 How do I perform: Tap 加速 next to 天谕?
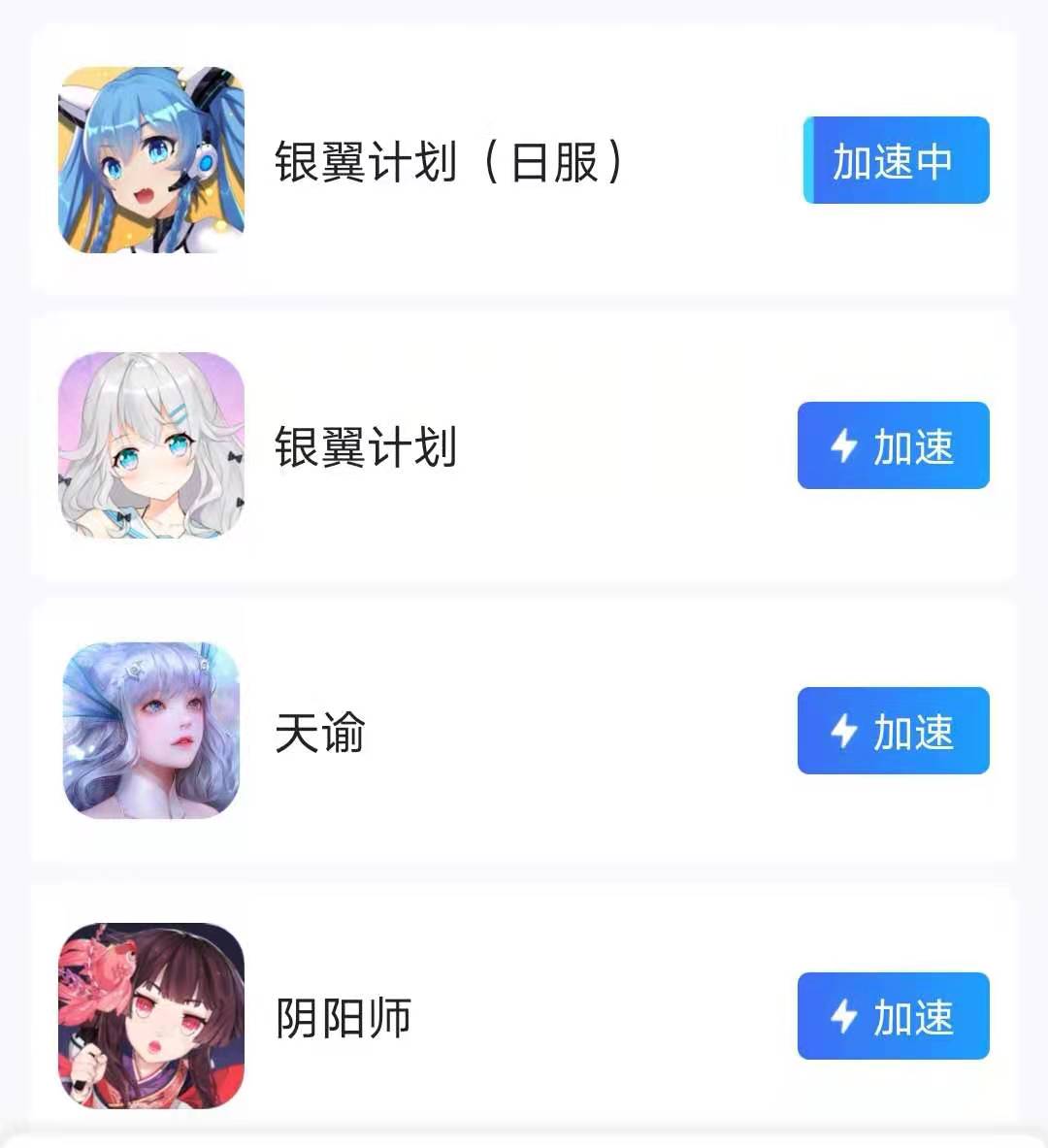(893, 731)
